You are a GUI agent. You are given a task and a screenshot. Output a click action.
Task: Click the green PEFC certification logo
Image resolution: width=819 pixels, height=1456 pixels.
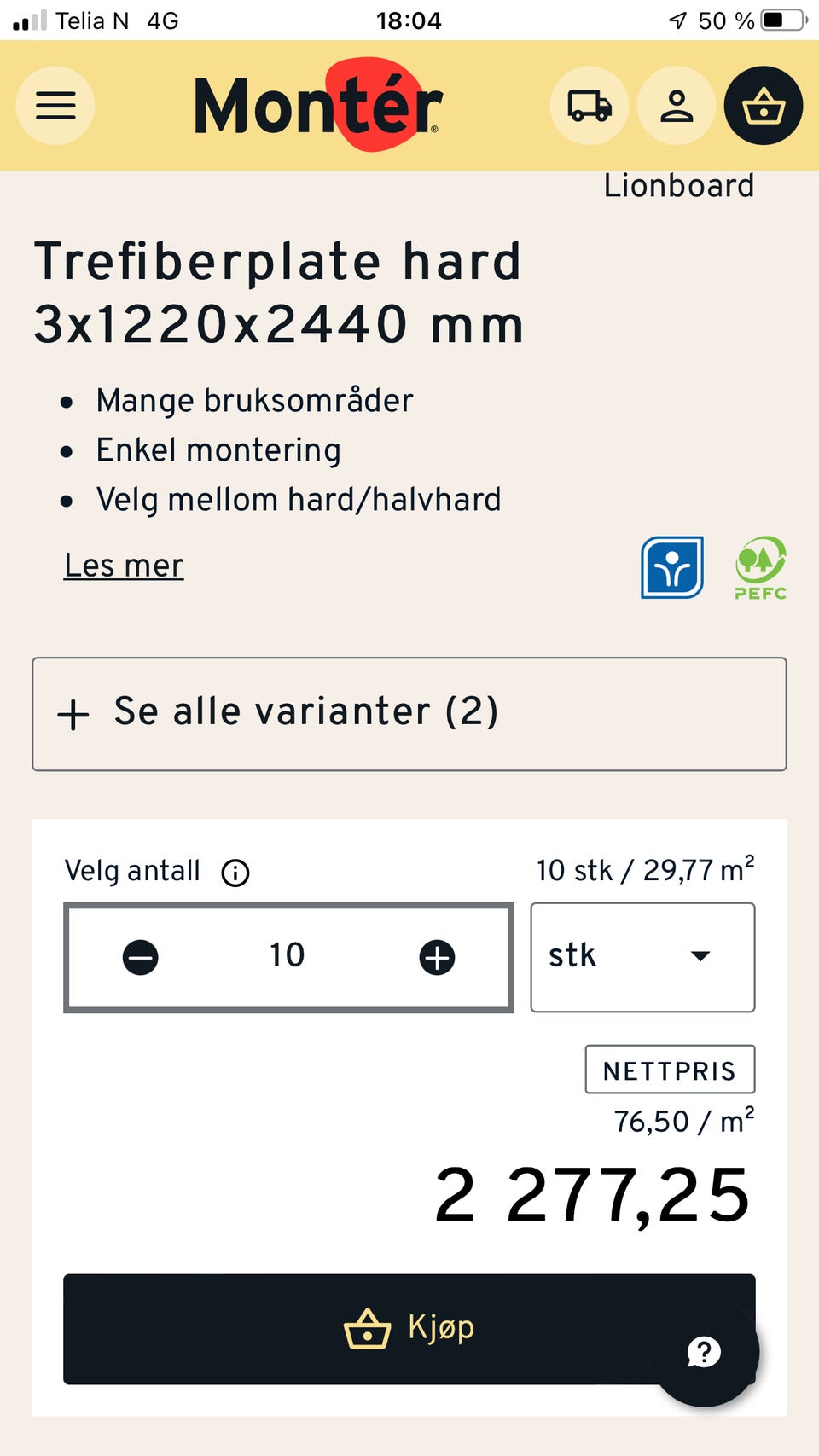pyautogui.click(x=759, y=567)
